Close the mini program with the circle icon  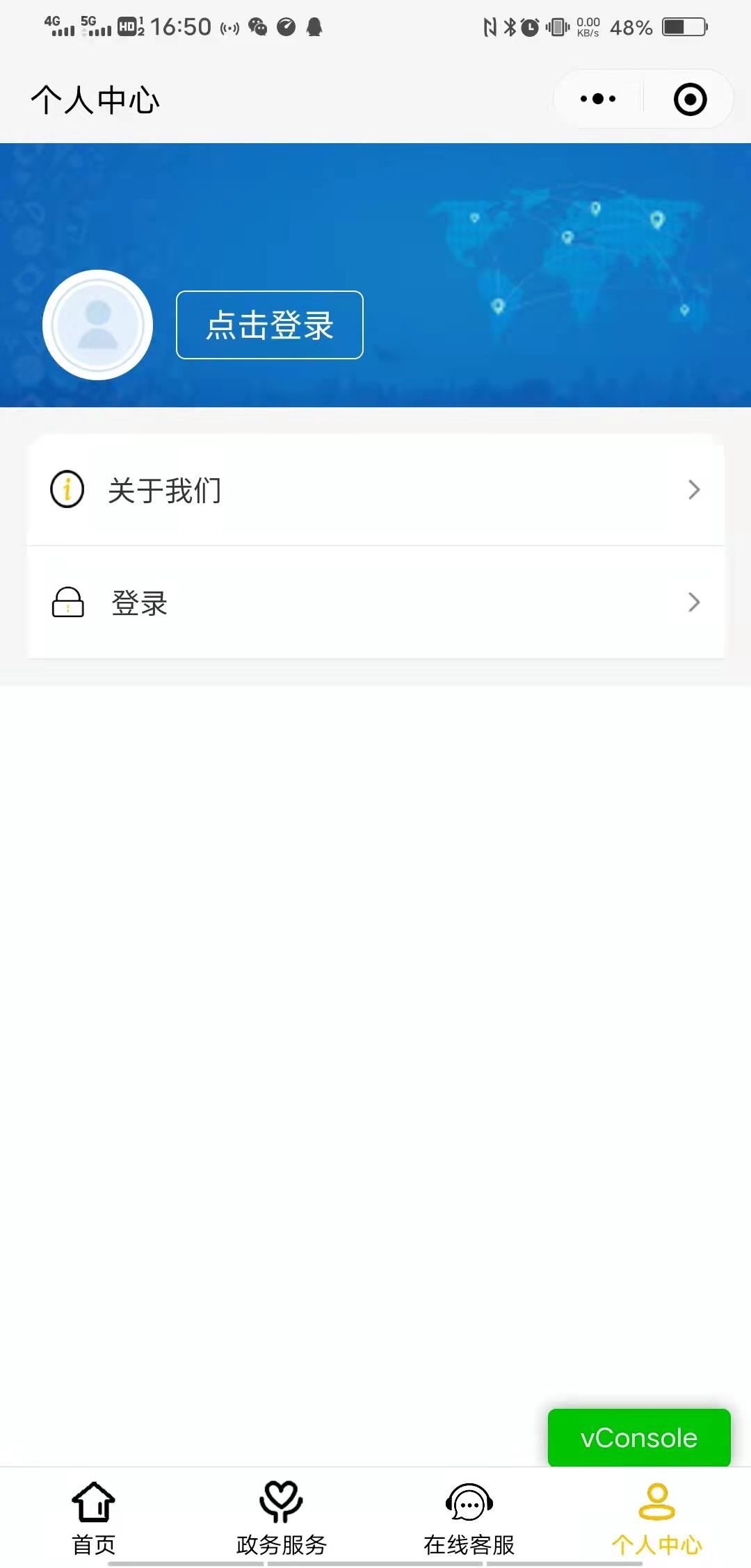690,99
